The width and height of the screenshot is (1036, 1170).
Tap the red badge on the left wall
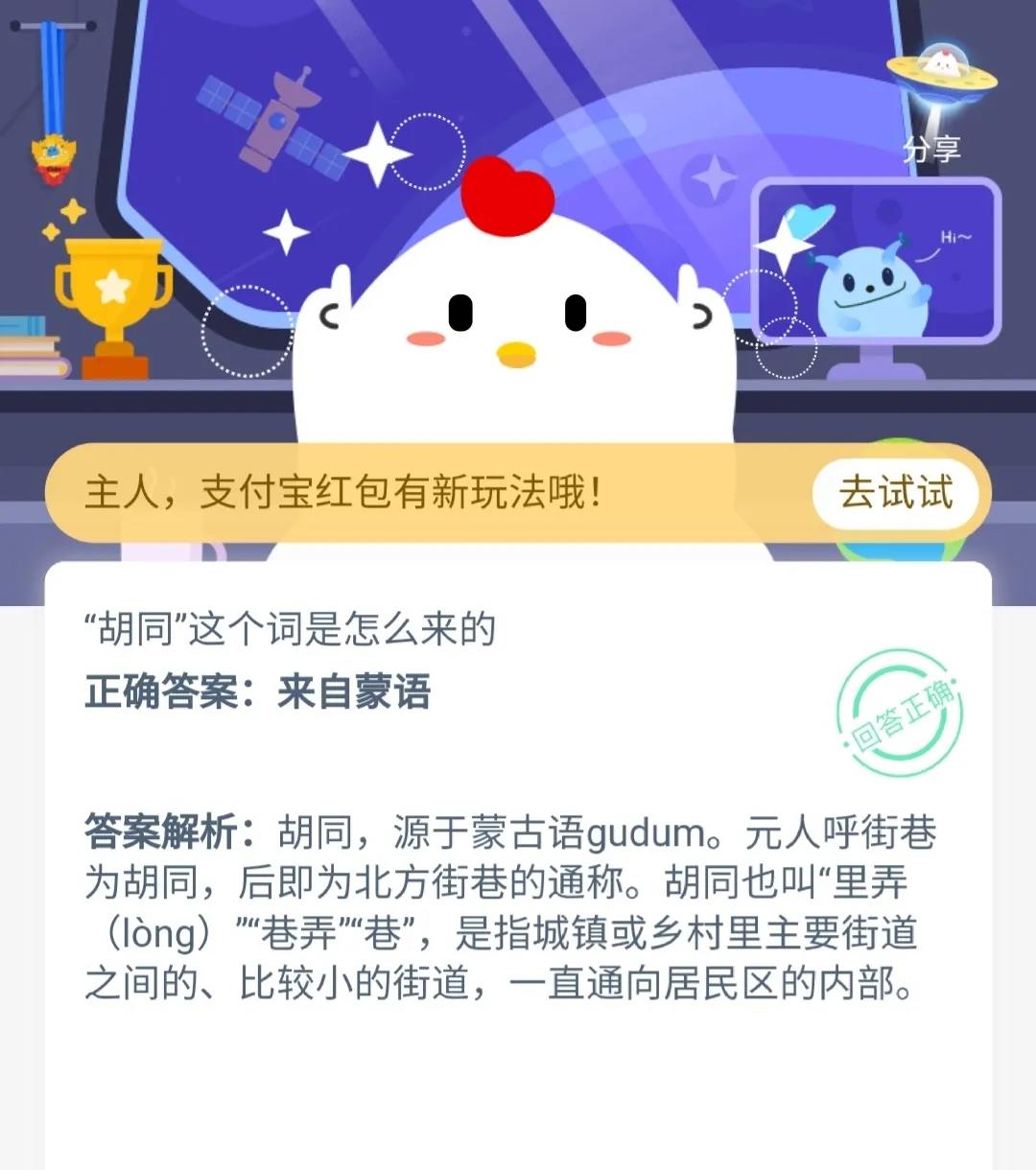pos(55,163)
